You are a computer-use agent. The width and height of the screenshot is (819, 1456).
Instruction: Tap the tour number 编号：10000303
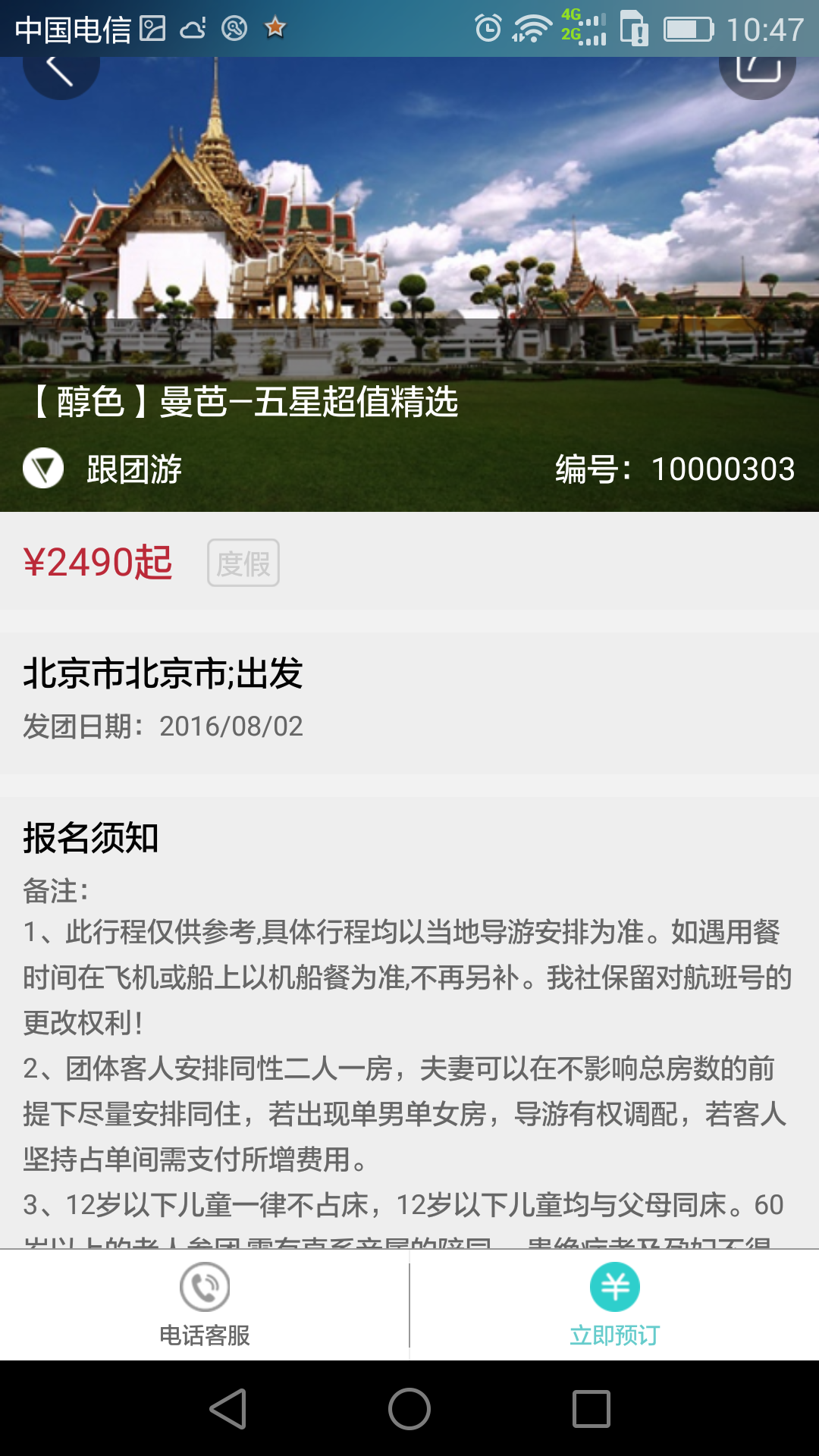(675, 468)
